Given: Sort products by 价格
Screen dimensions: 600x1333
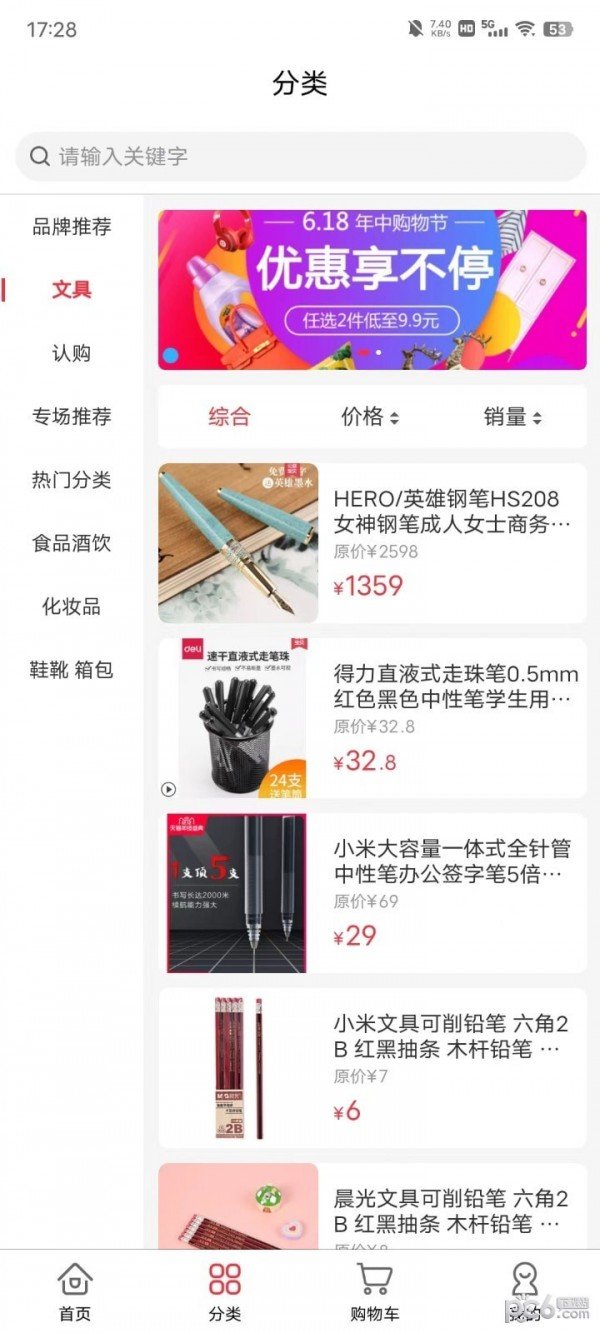Looking at the screenshot, I should click(x=370, y=417).
